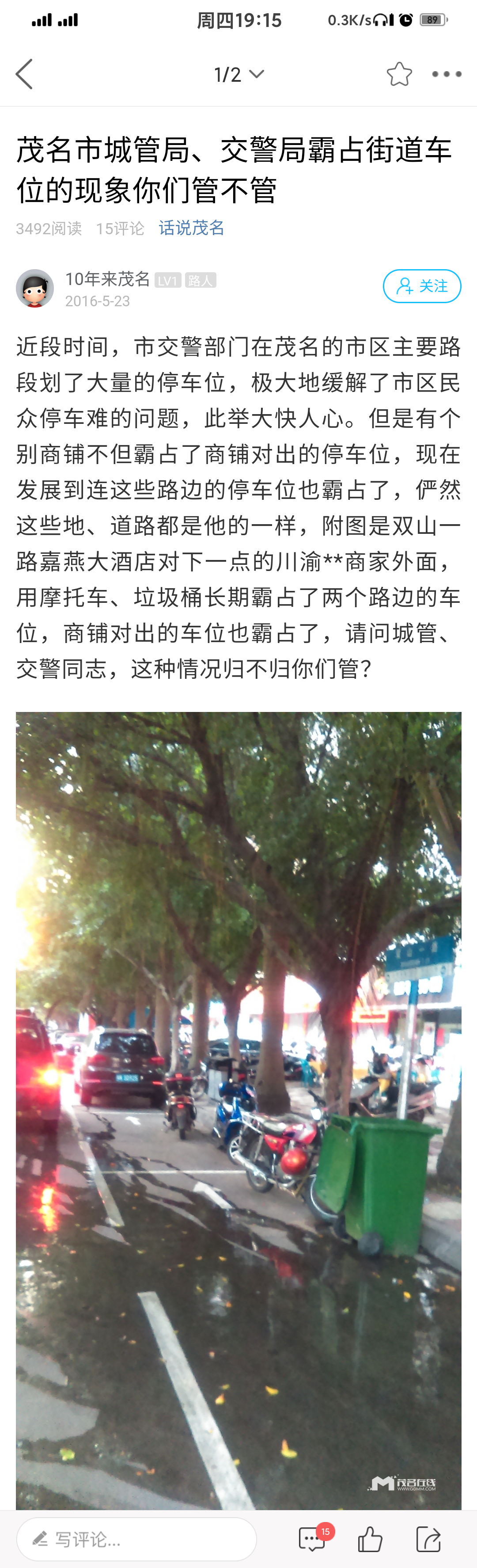This screenshot has width=477, height=1568.
Task: View the street photo full screen
Action: click(x=238, y=1108)
